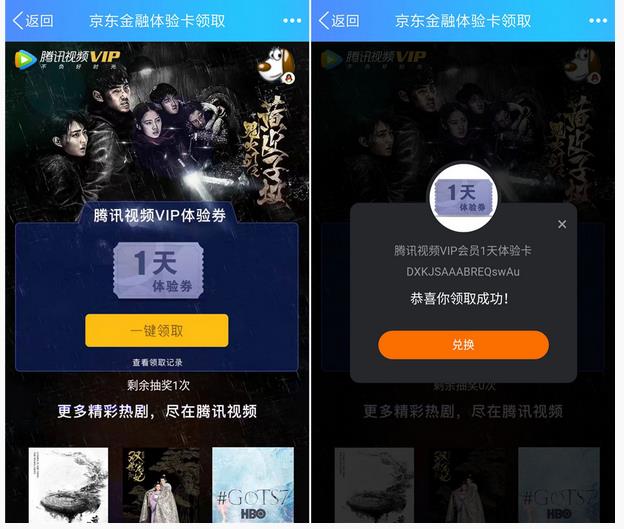Screen dimensions: 624x529
Task: Open 查看领取记录 link
Action: 157,362
